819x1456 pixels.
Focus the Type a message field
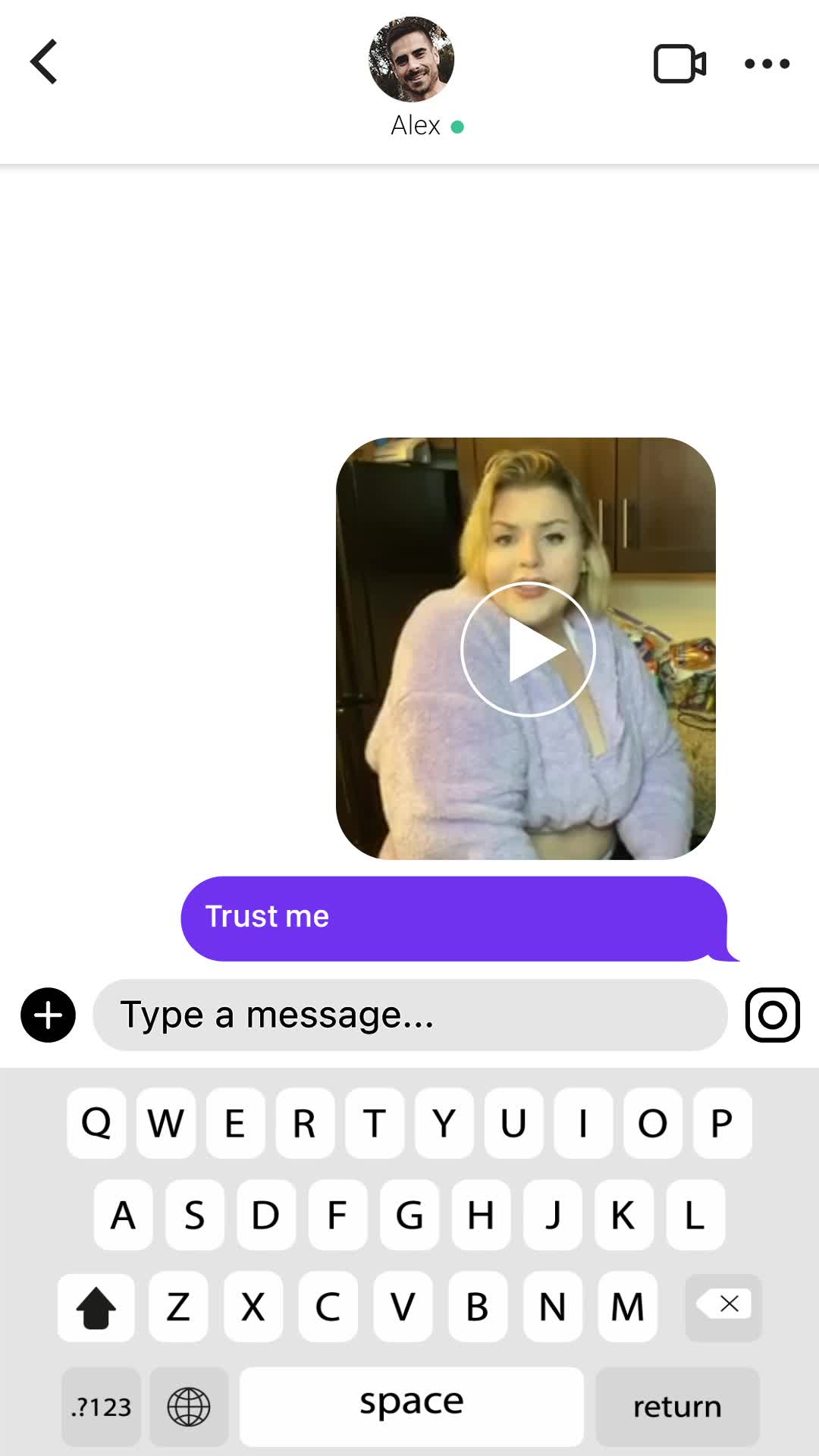(x=409, y=1015)
